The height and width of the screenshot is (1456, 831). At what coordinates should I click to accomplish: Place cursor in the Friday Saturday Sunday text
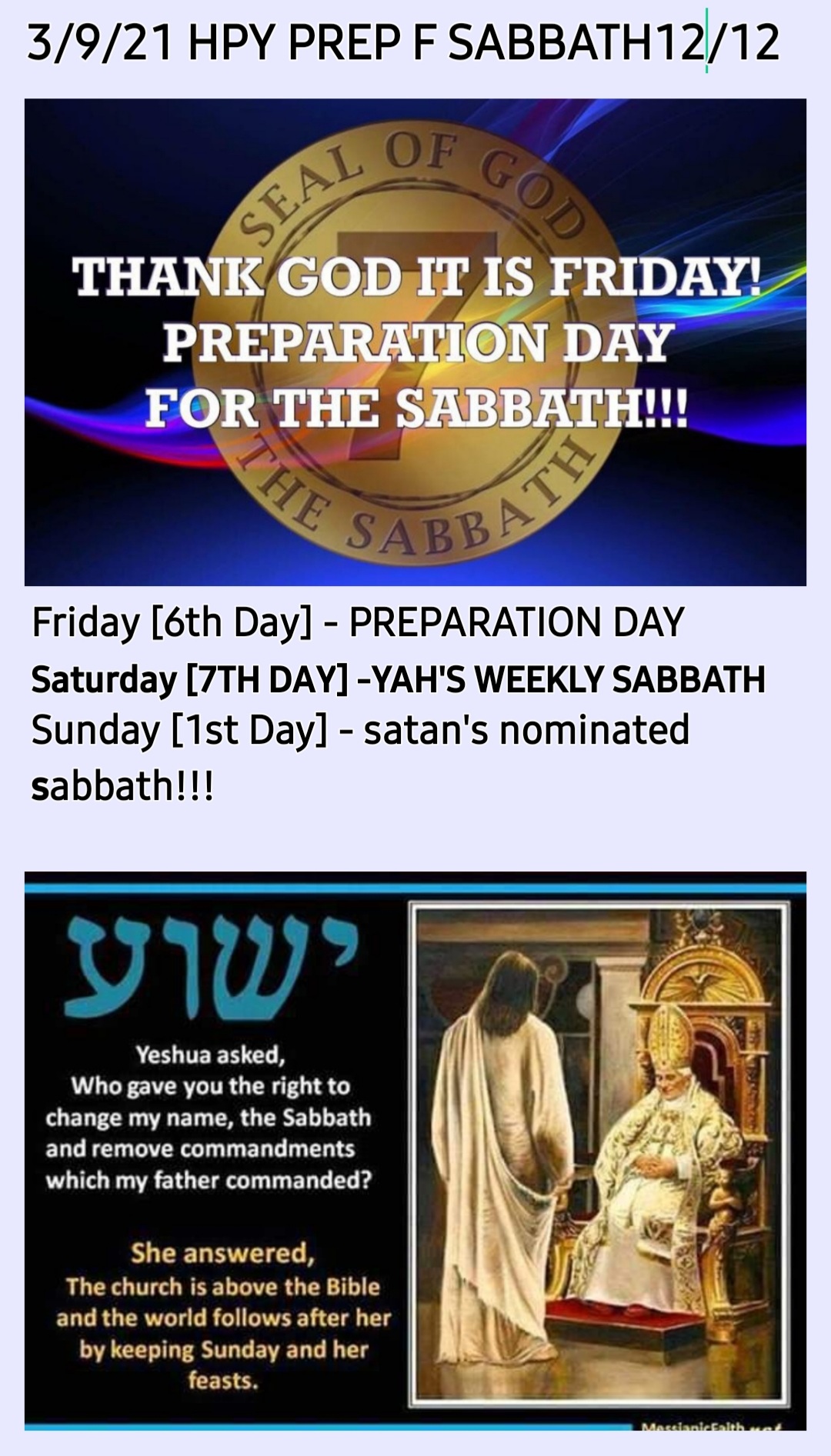[x=399, y=704]
